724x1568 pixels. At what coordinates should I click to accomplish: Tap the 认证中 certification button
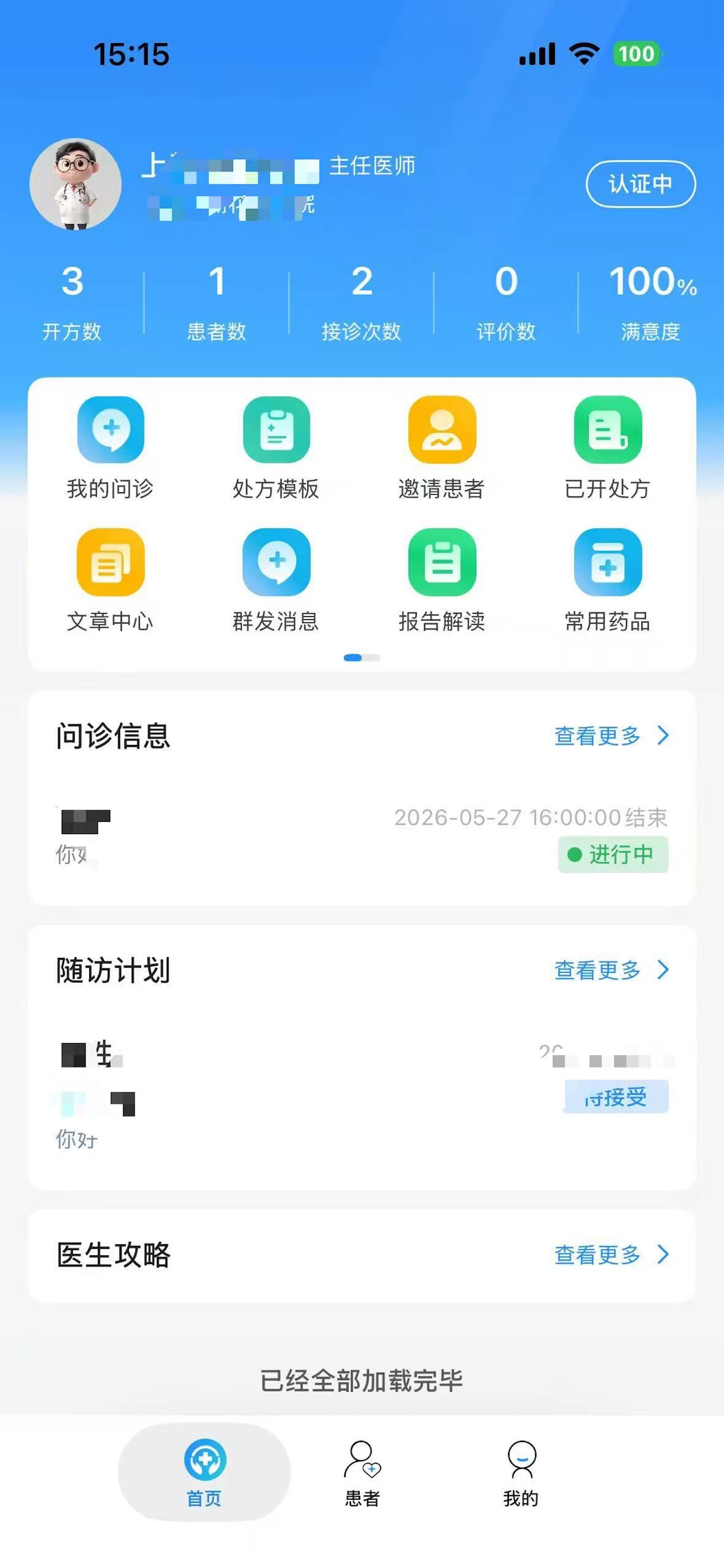640,184
